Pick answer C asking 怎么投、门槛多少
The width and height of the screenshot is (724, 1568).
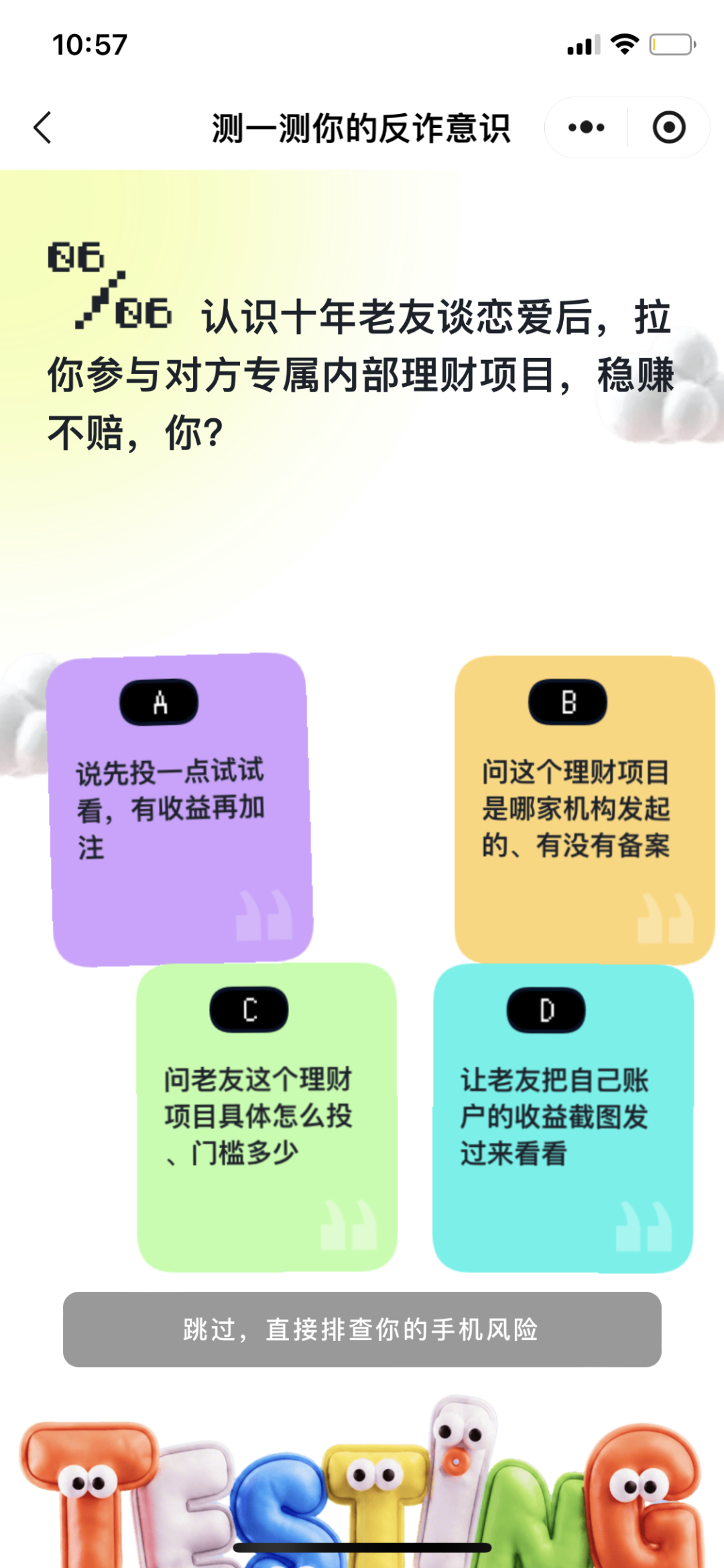(267, 1117)
